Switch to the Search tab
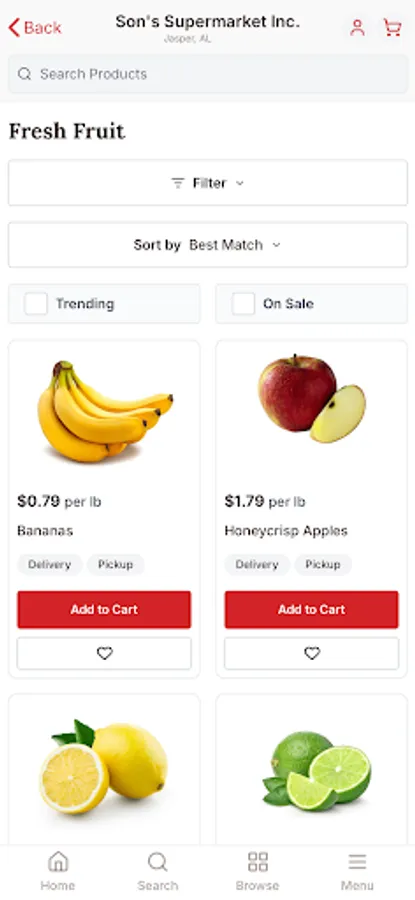The image size is (415, 900). point(157,871)
